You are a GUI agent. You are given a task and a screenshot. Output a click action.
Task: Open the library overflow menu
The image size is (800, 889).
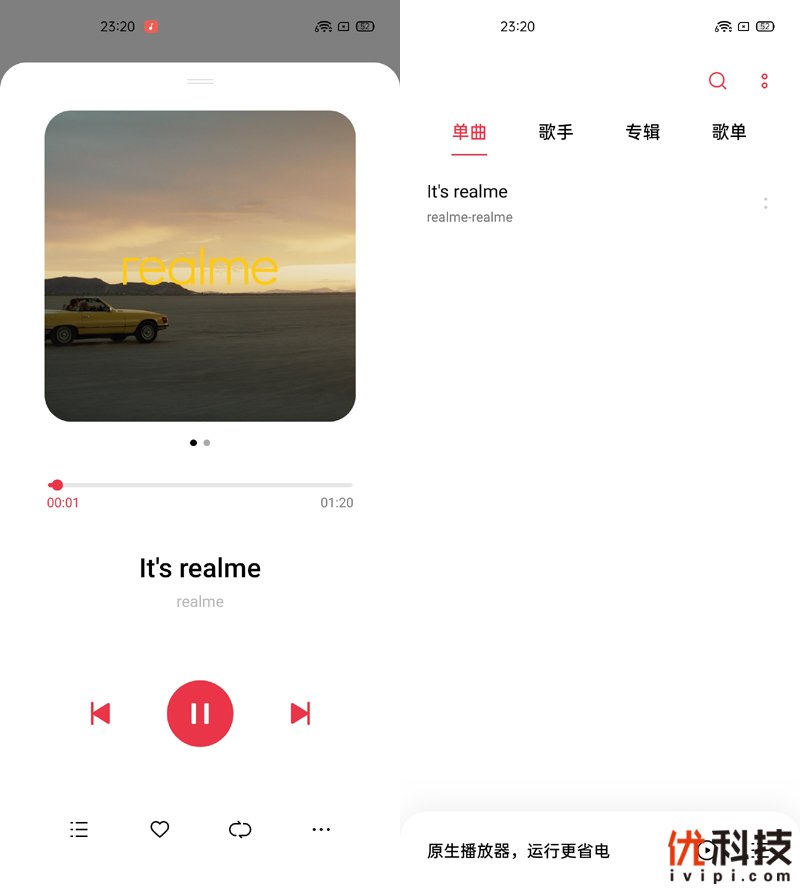point(764,81)
